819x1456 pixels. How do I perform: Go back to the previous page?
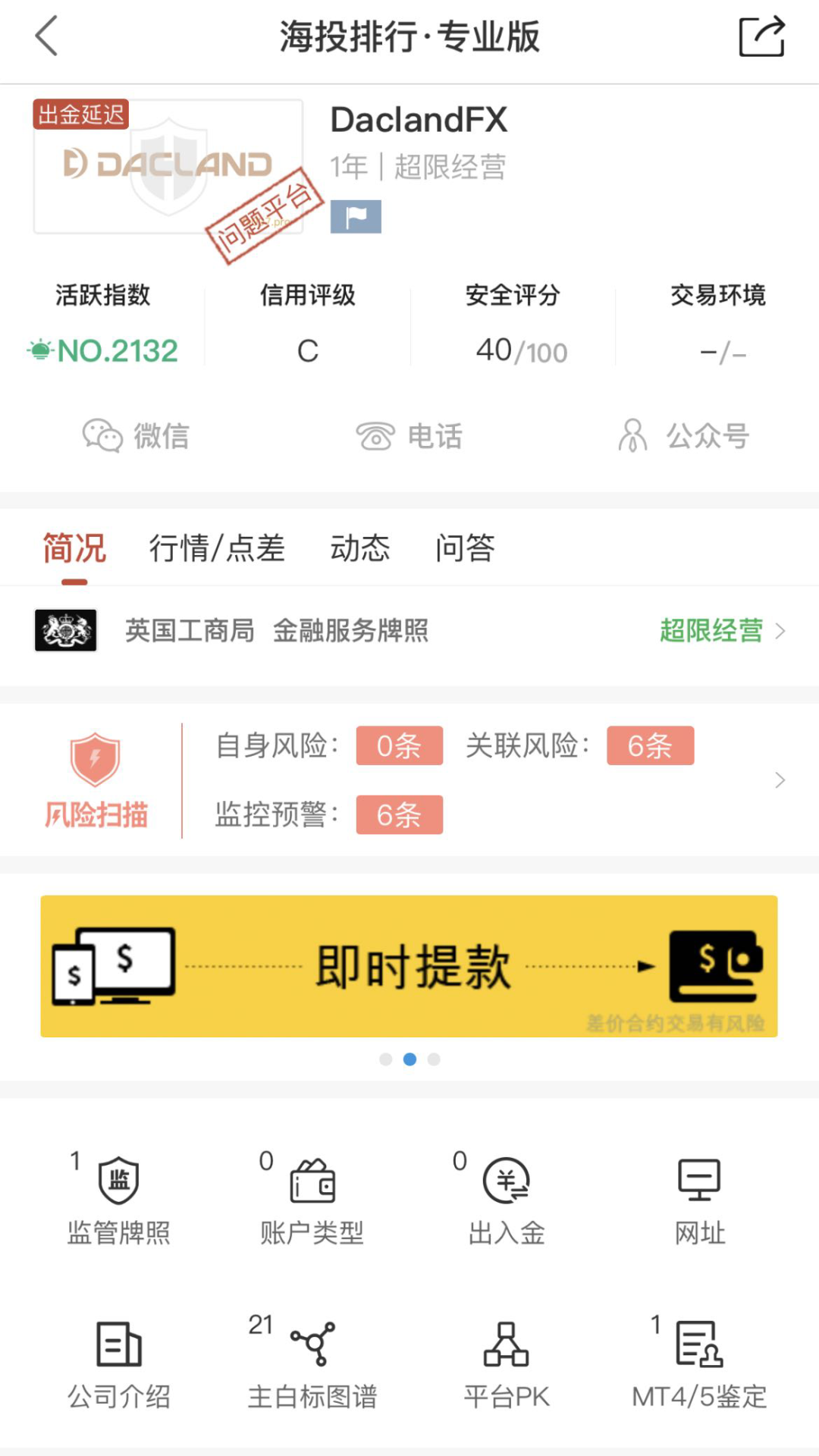(x=47, y=36)
